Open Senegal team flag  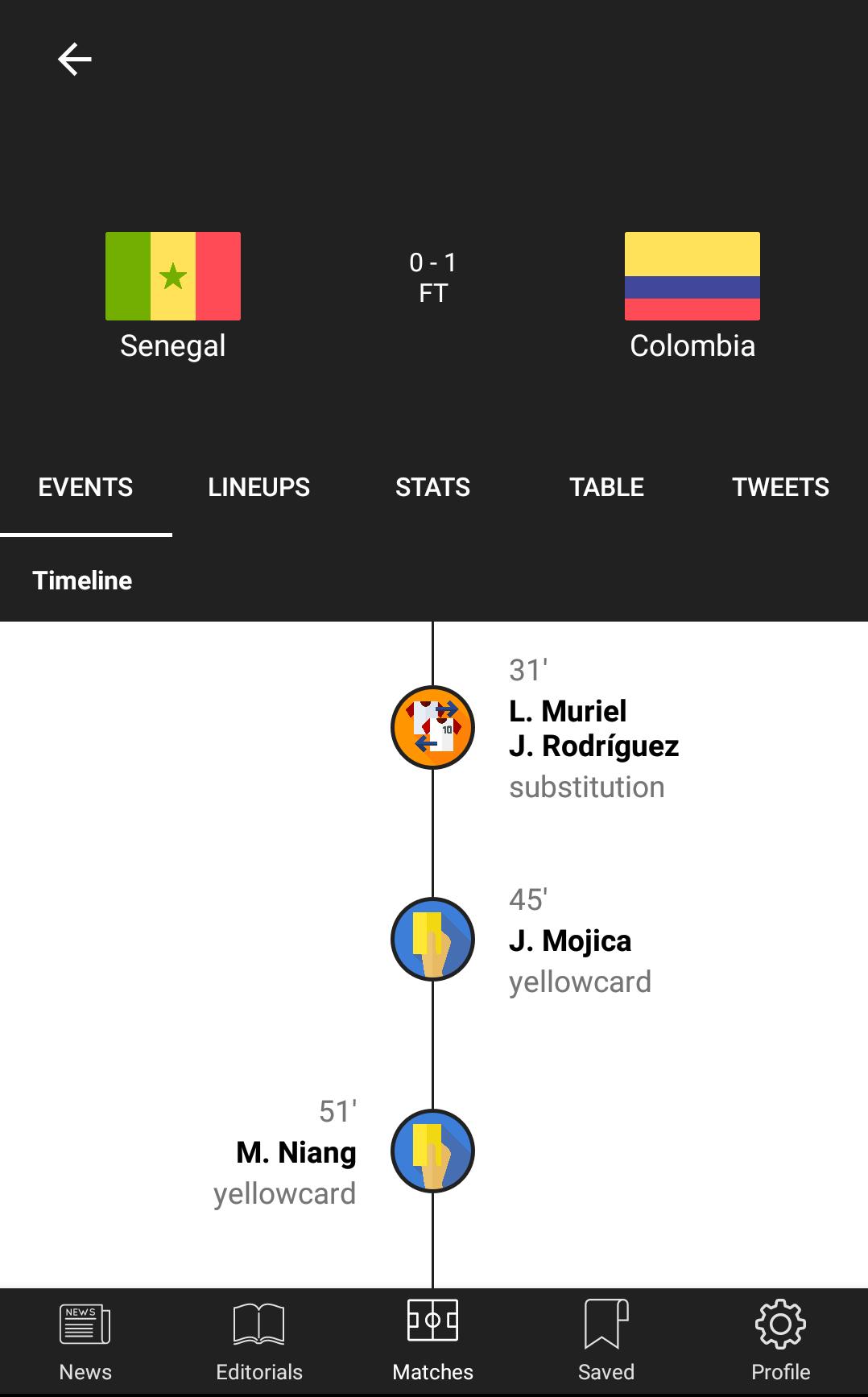173,276
